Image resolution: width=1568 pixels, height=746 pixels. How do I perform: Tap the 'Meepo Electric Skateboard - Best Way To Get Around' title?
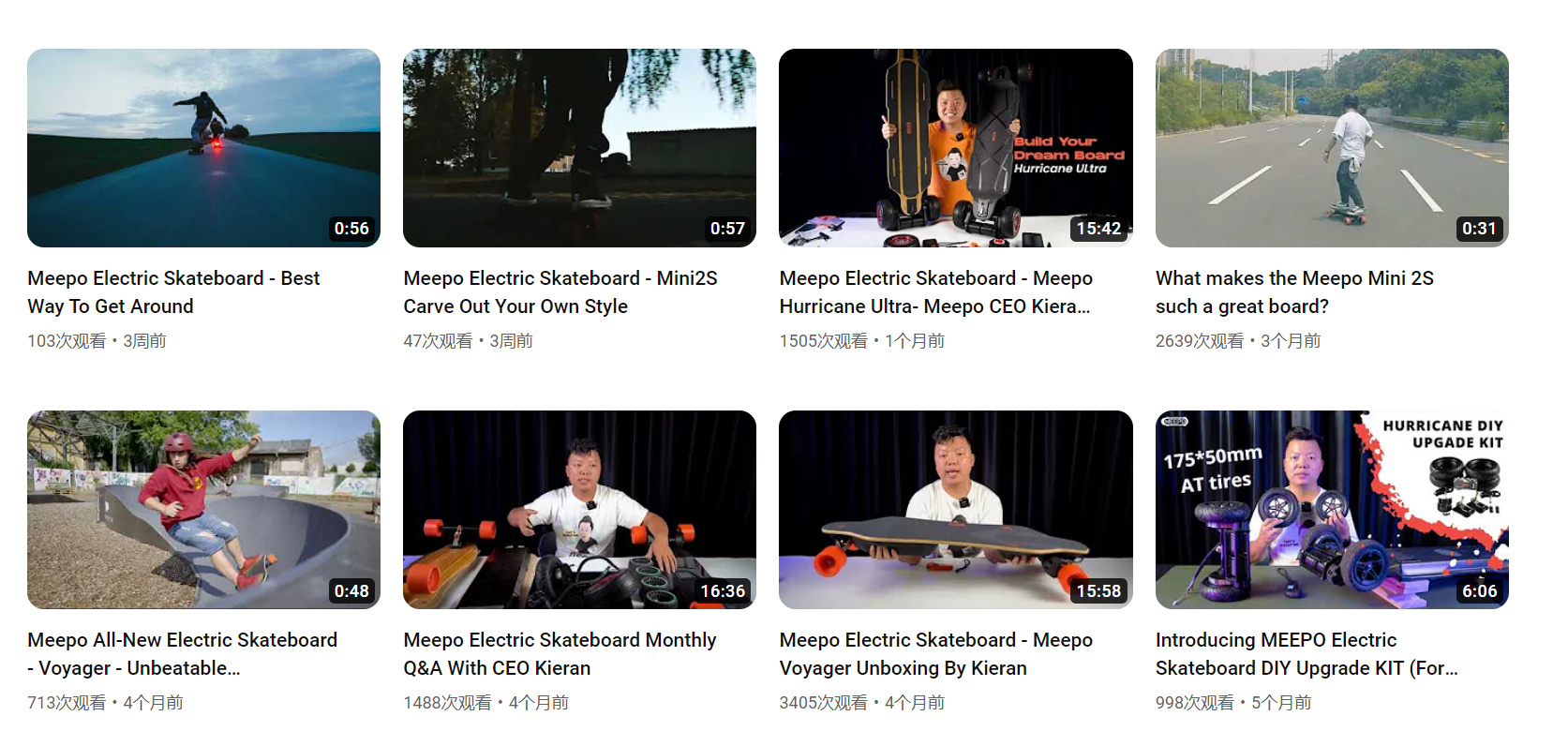click(173, 292)
